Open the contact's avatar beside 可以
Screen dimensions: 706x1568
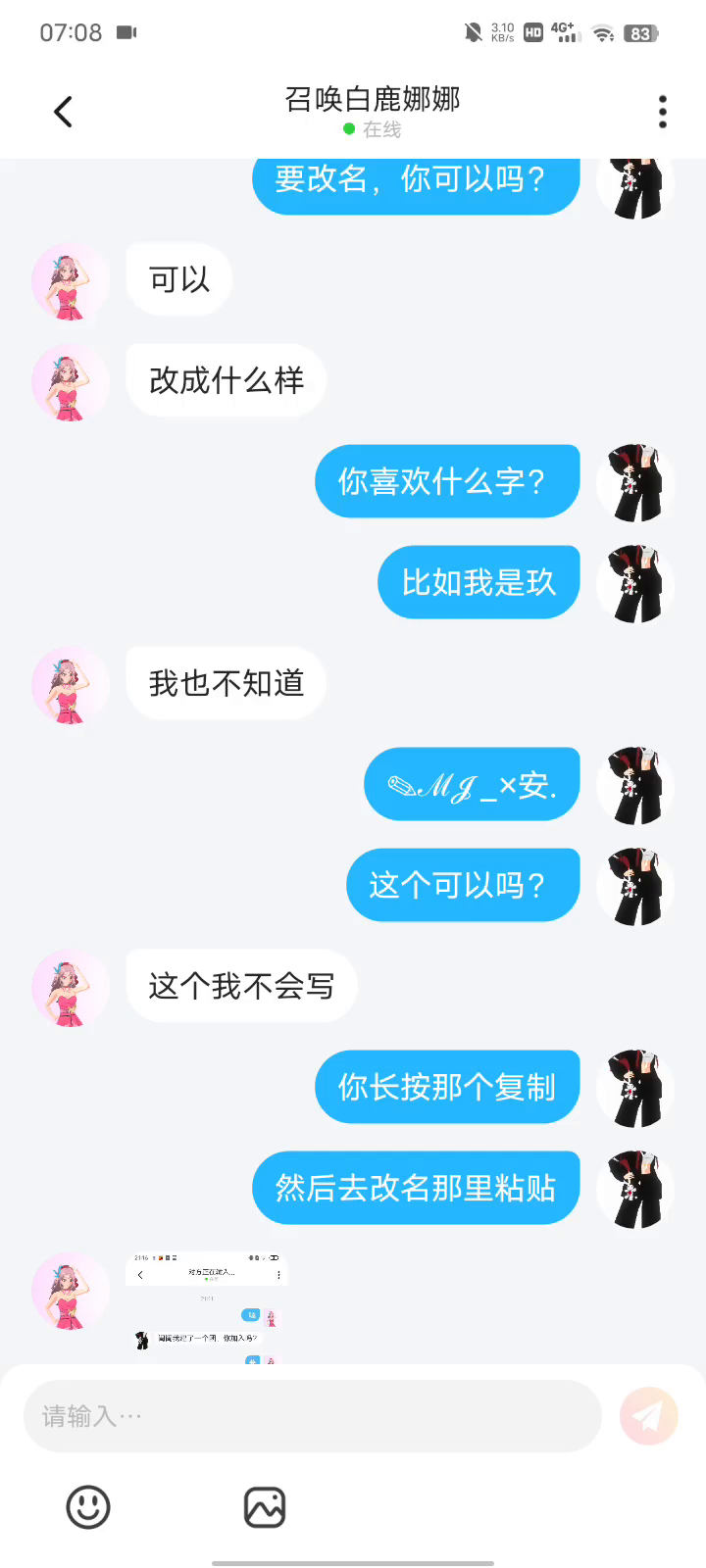coord(71,282)
